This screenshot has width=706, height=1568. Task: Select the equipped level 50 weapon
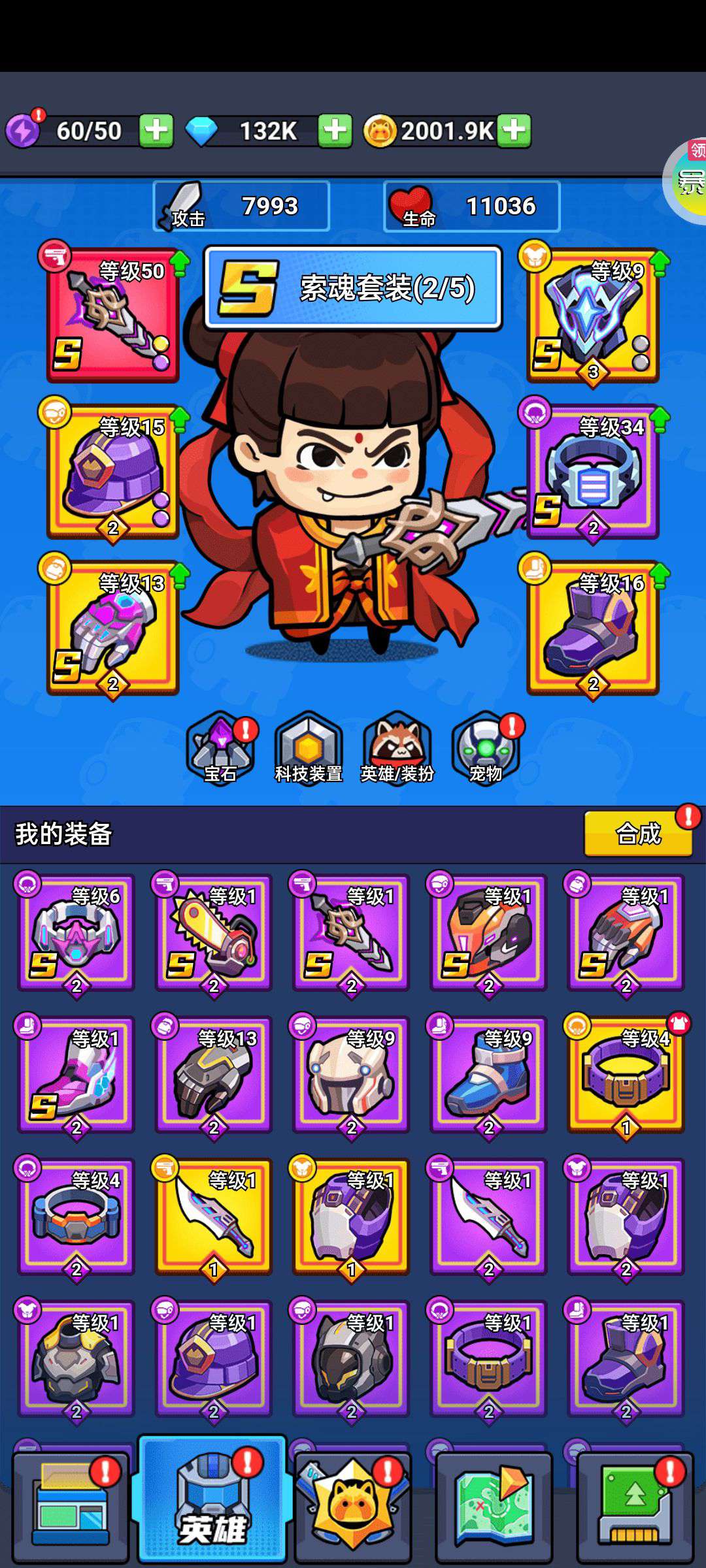click(112, 315)
